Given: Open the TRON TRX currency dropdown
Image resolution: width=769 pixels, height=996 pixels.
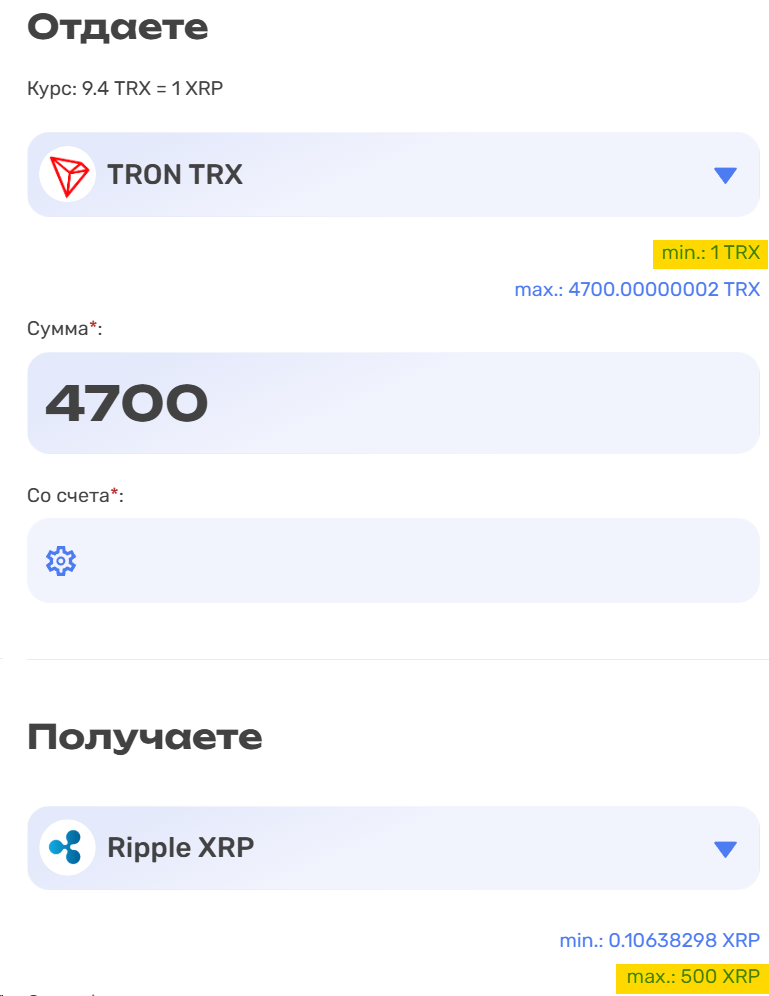Looking at the screenshot, I should [393, 175].
